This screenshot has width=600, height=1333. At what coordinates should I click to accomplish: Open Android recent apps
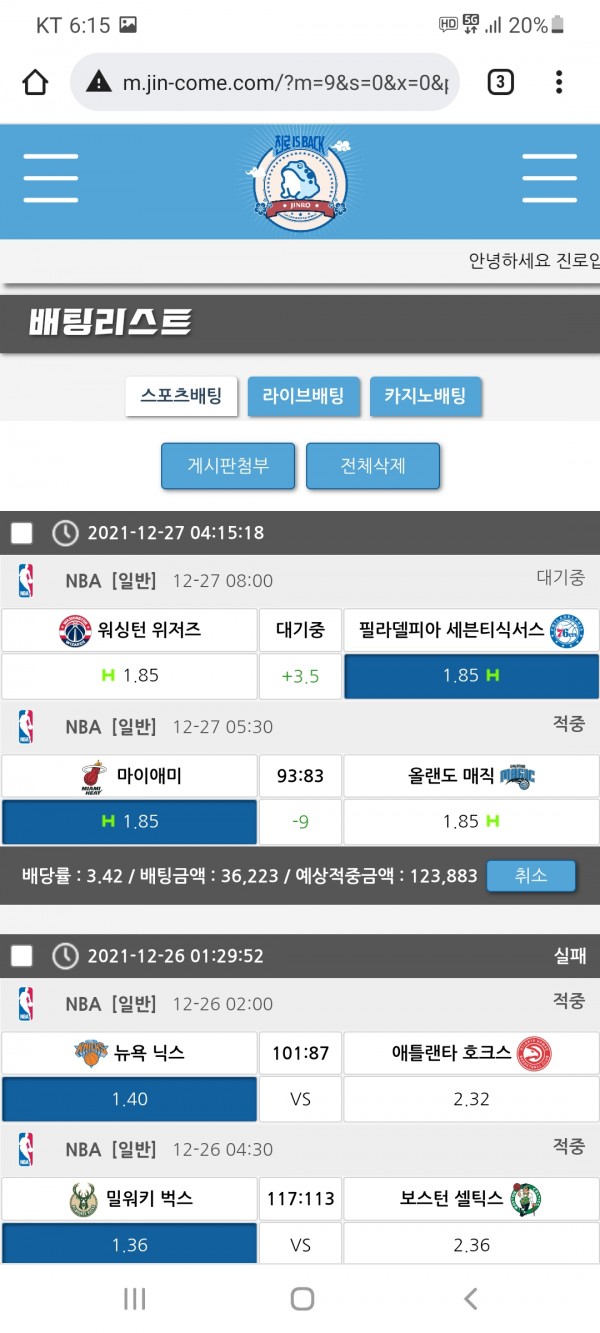[134, 1298]
